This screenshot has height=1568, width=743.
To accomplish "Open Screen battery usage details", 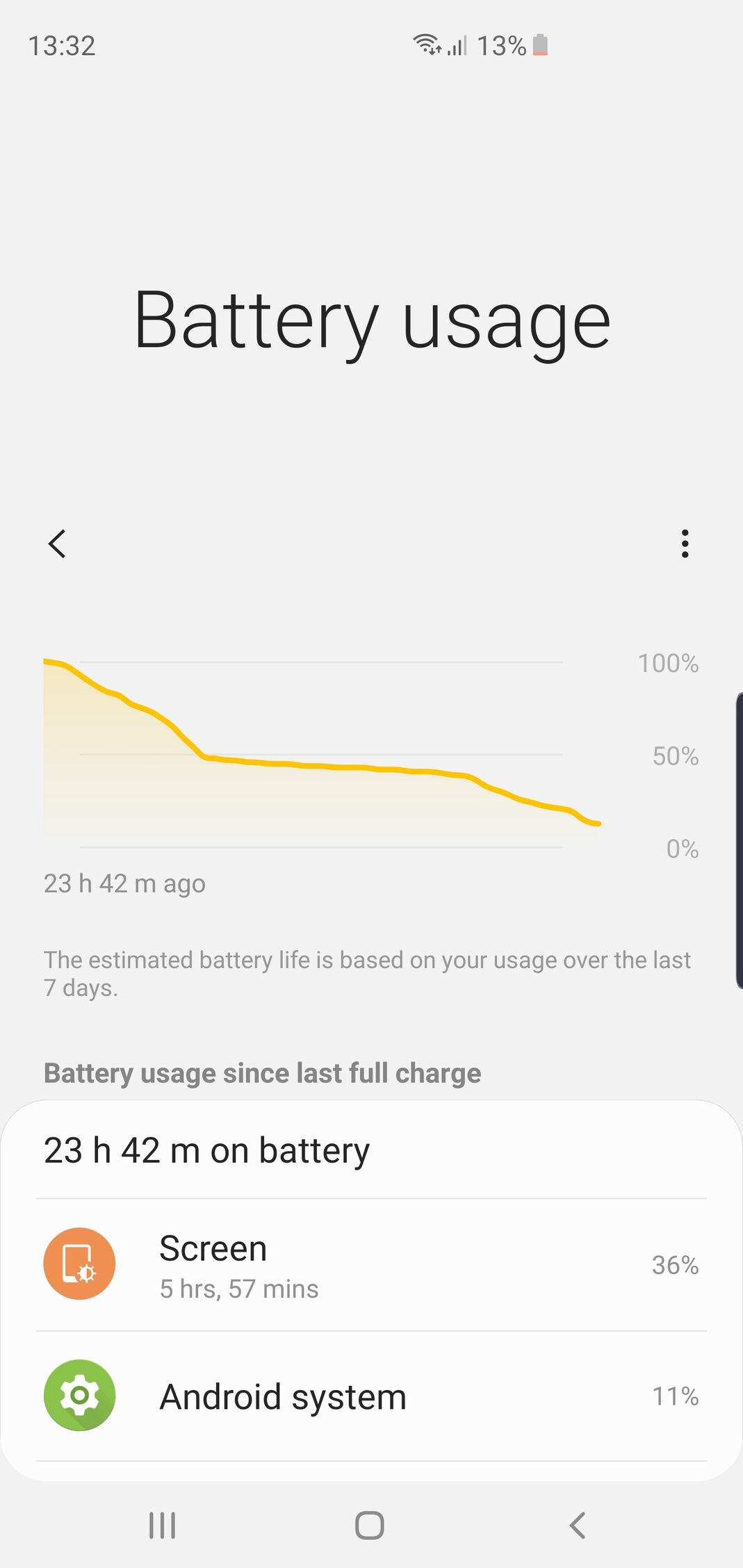I will click(371, 1264).
